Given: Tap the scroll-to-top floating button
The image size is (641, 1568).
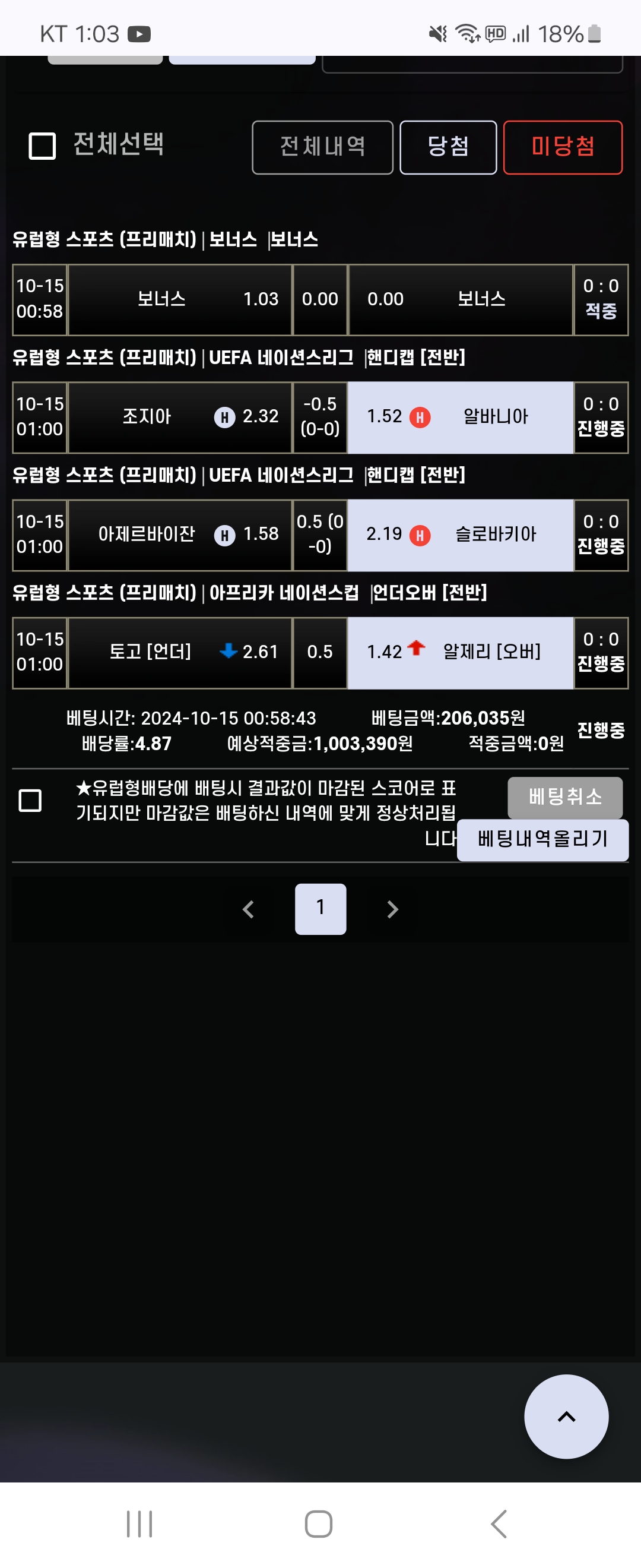Looking at the screenshot, I should pos(566,1417).
